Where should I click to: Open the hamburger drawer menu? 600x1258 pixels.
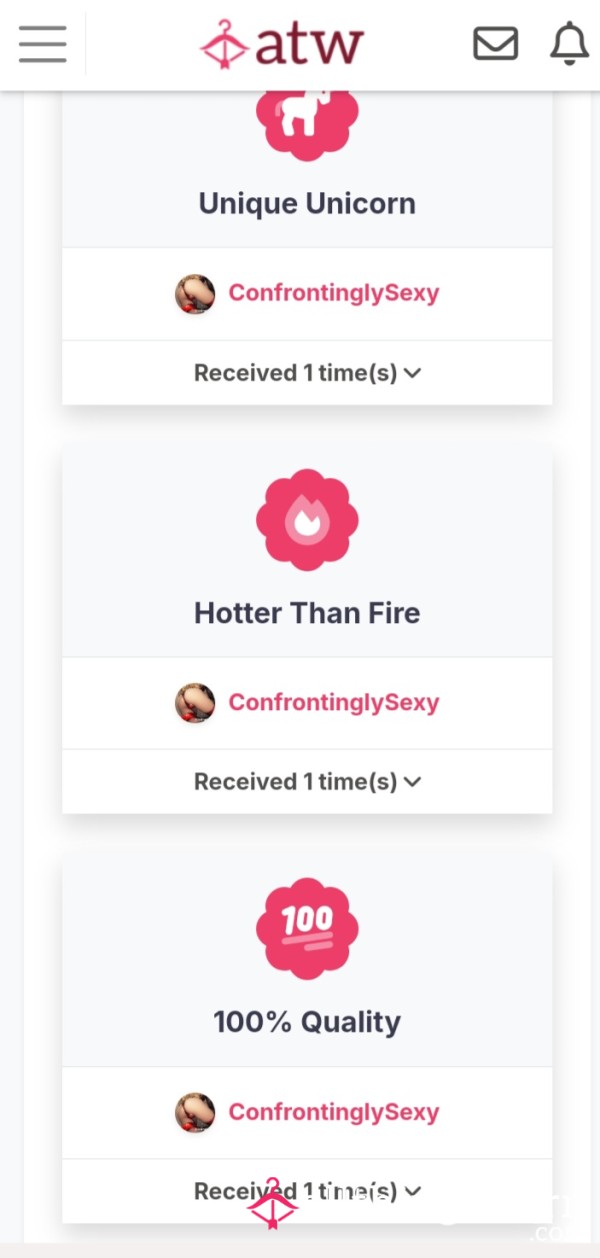point(42,44)
